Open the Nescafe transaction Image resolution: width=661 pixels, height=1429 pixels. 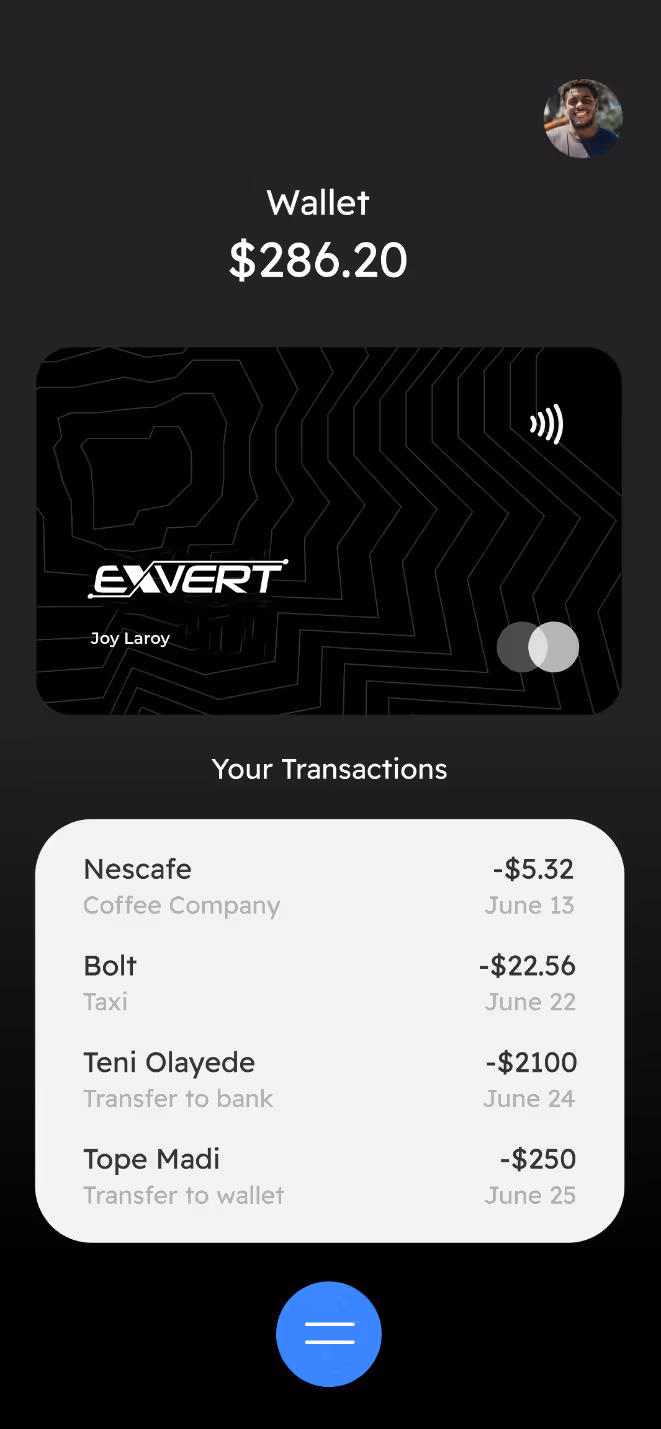point(329,887)
